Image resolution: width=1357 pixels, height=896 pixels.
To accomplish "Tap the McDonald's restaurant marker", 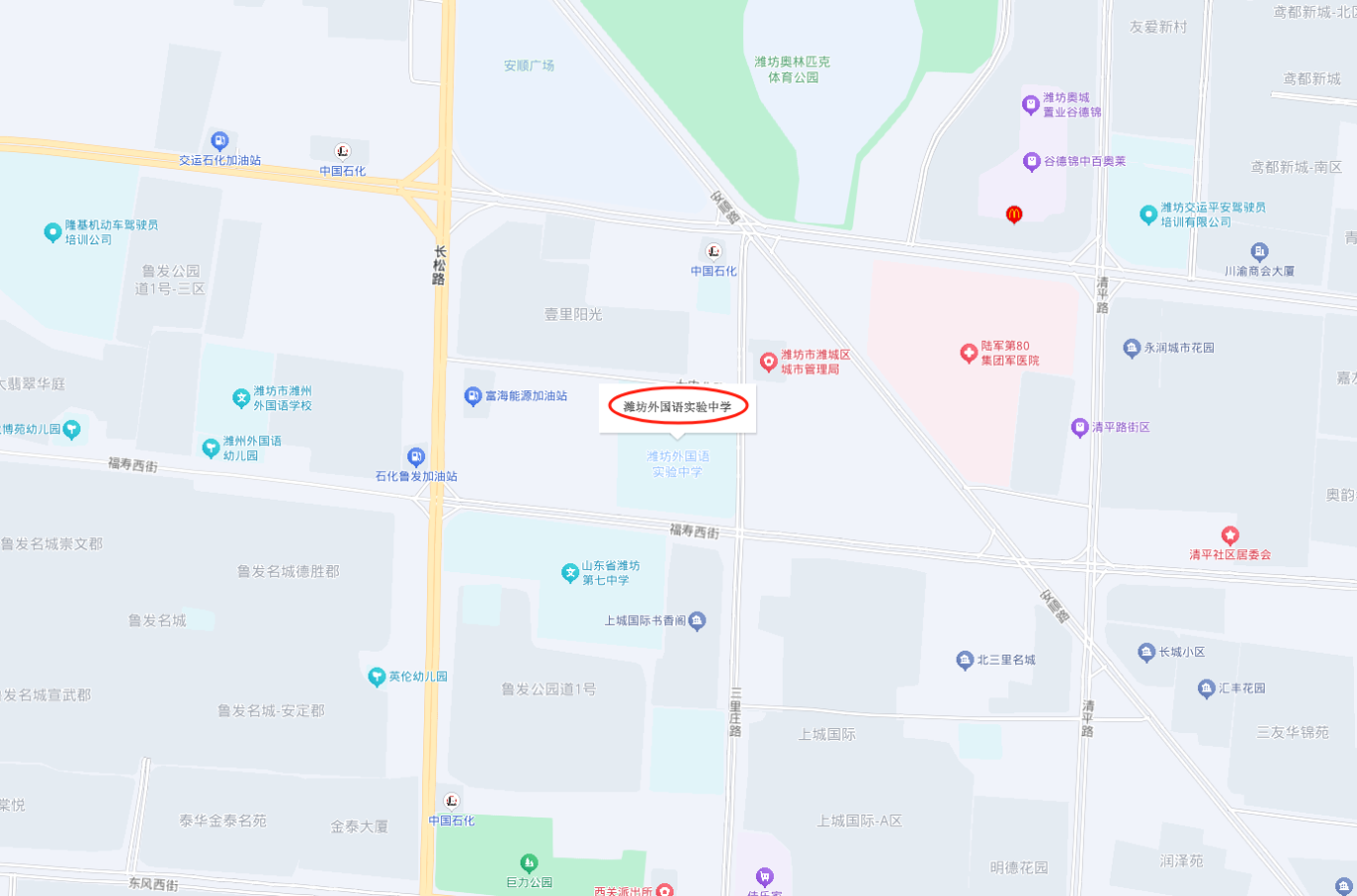I will (1014, 214).
